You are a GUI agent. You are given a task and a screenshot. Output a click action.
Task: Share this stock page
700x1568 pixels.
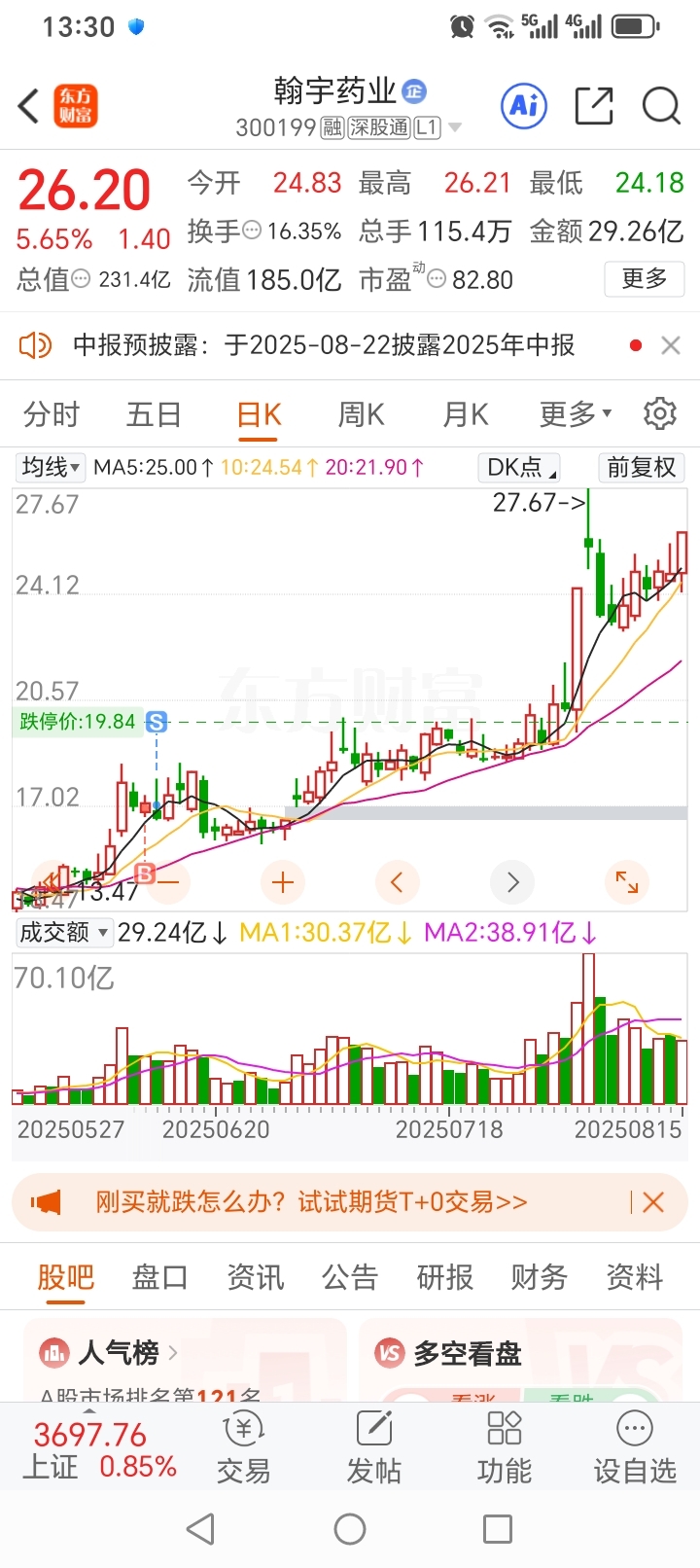tap(594, 106)
